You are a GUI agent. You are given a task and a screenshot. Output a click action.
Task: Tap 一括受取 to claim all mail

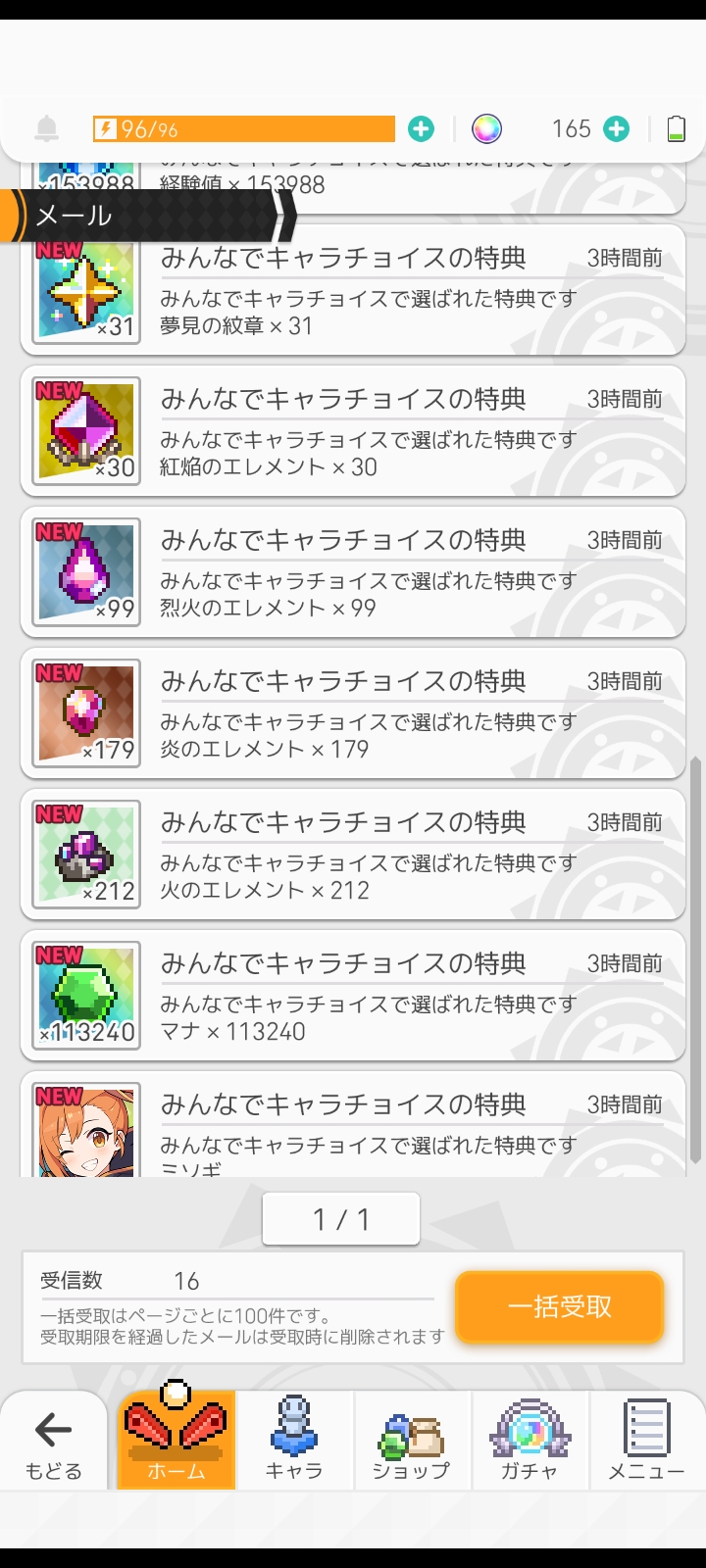559,1307
